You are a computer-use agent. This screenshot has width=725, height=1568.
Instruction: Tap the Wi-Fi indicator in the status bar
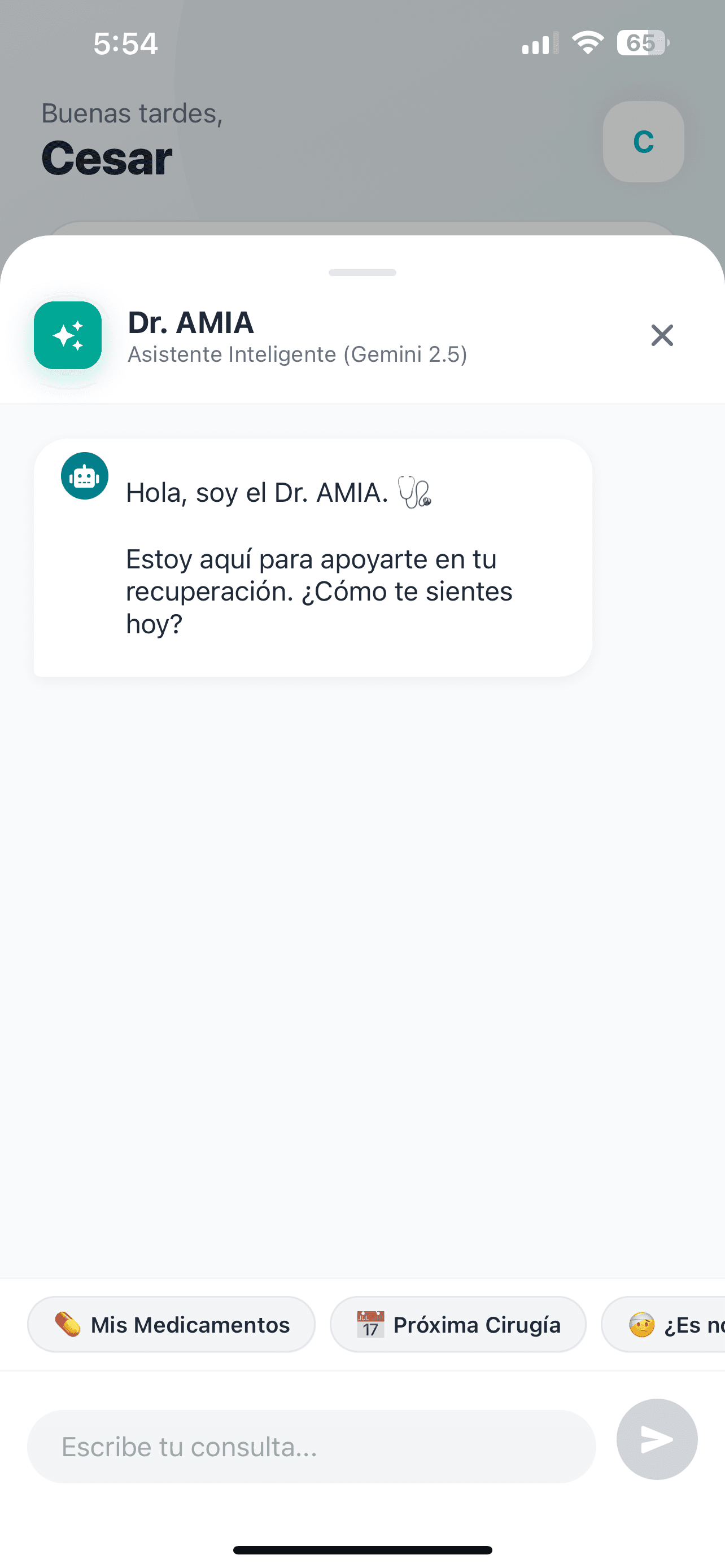tap(586, 42)
